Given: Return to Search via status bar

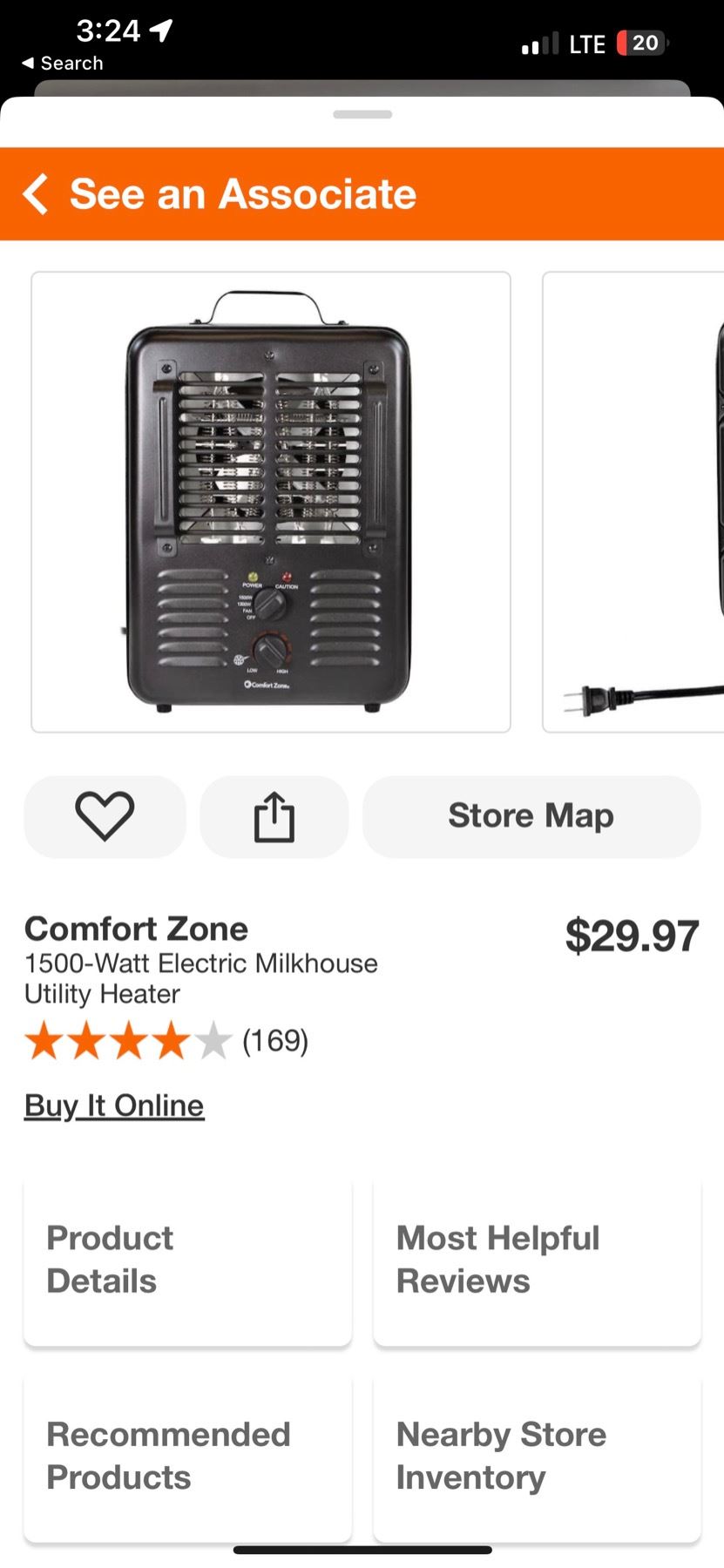Looking at the screenshot, I should (62, 64).
